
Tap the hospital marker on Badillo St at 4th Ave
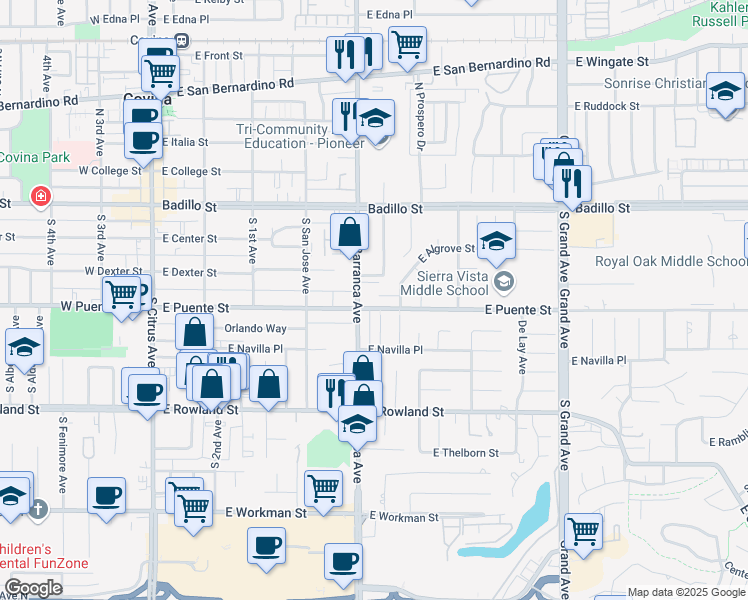click(x=41, y=197)
